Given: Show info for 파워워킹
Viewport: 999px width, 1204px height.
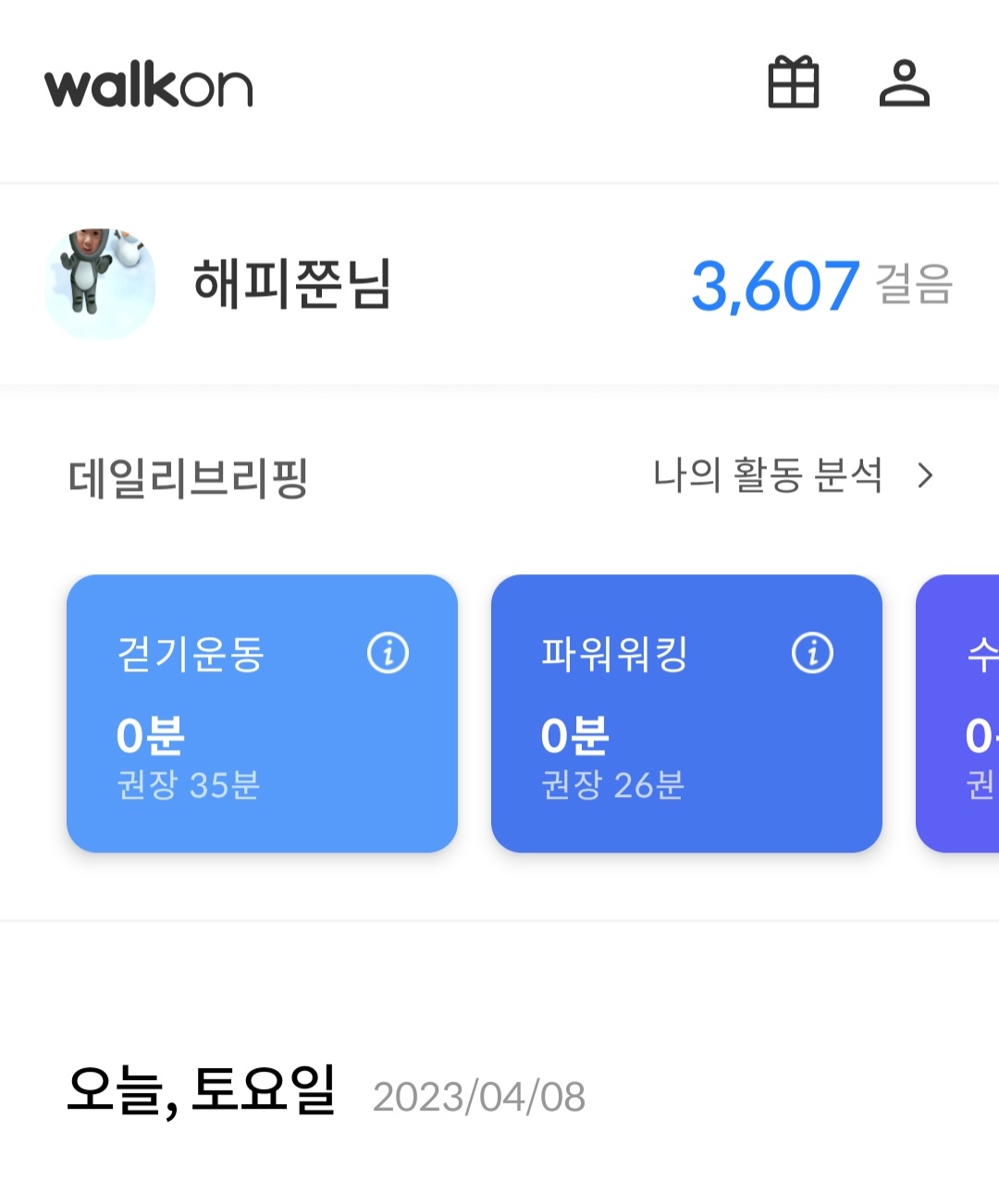Looking at the screenshot, I should pyautogui.click(x=812, y=654).
